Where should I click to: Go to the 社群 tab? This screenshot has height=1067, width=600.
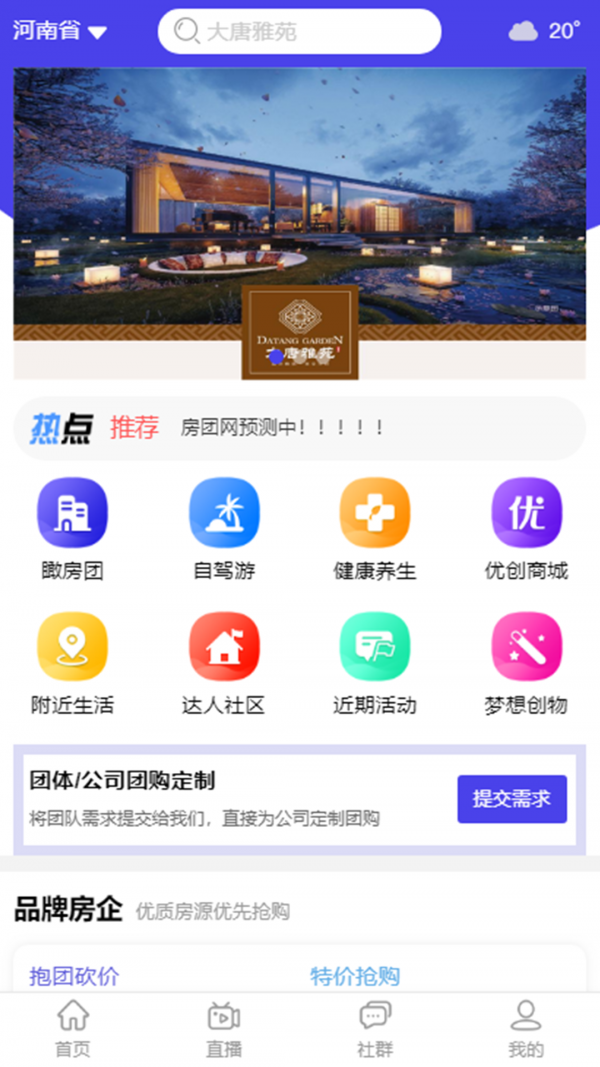pyautogui.click(x=375, y=1029)
